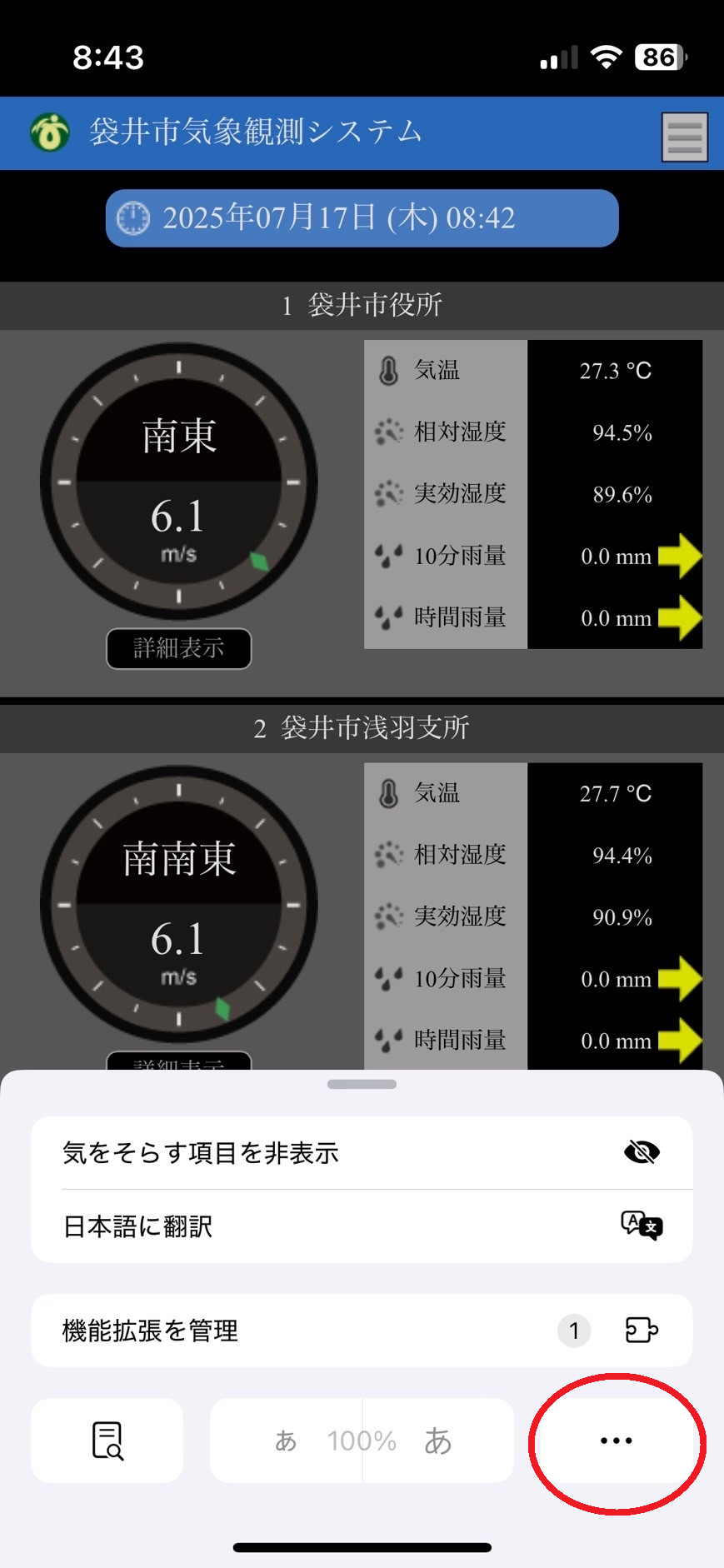Reset zoom by tapping 100%
Viewport: 724px width, 1568px height.
click(362, 1441)
